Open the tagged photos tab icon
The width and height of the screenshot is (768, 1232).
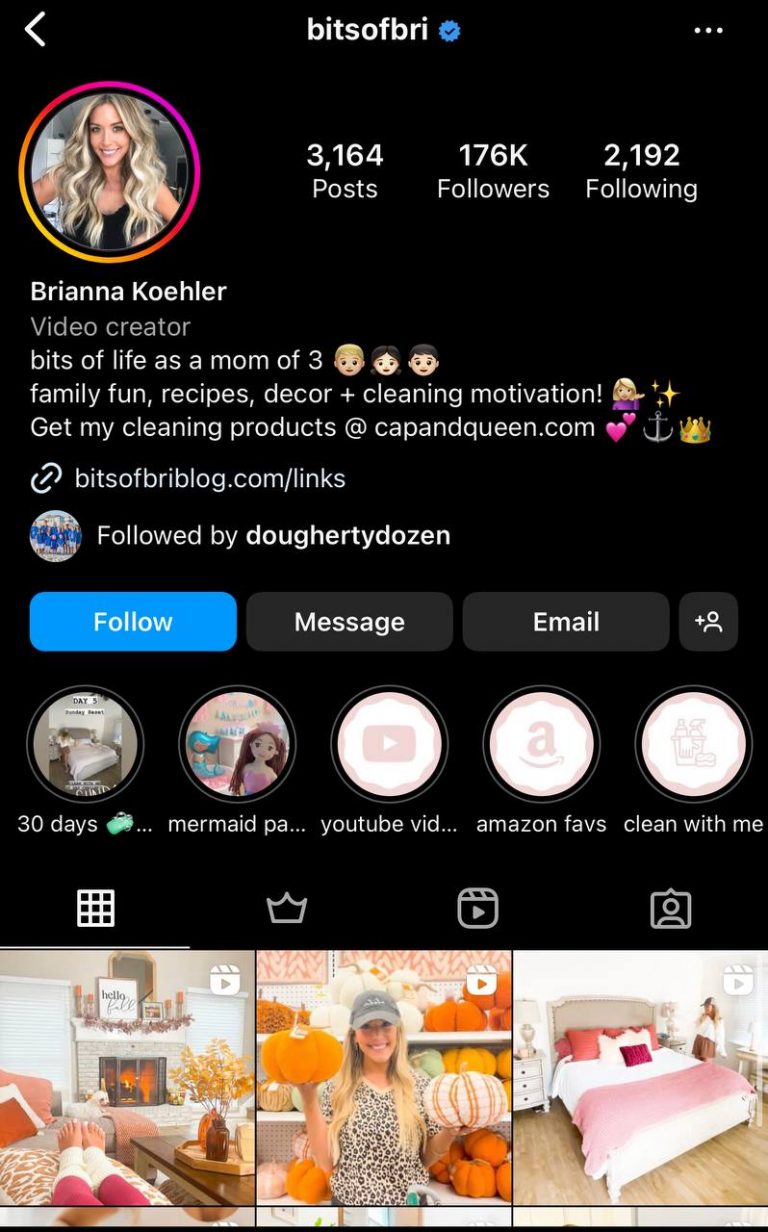[671, 908]
